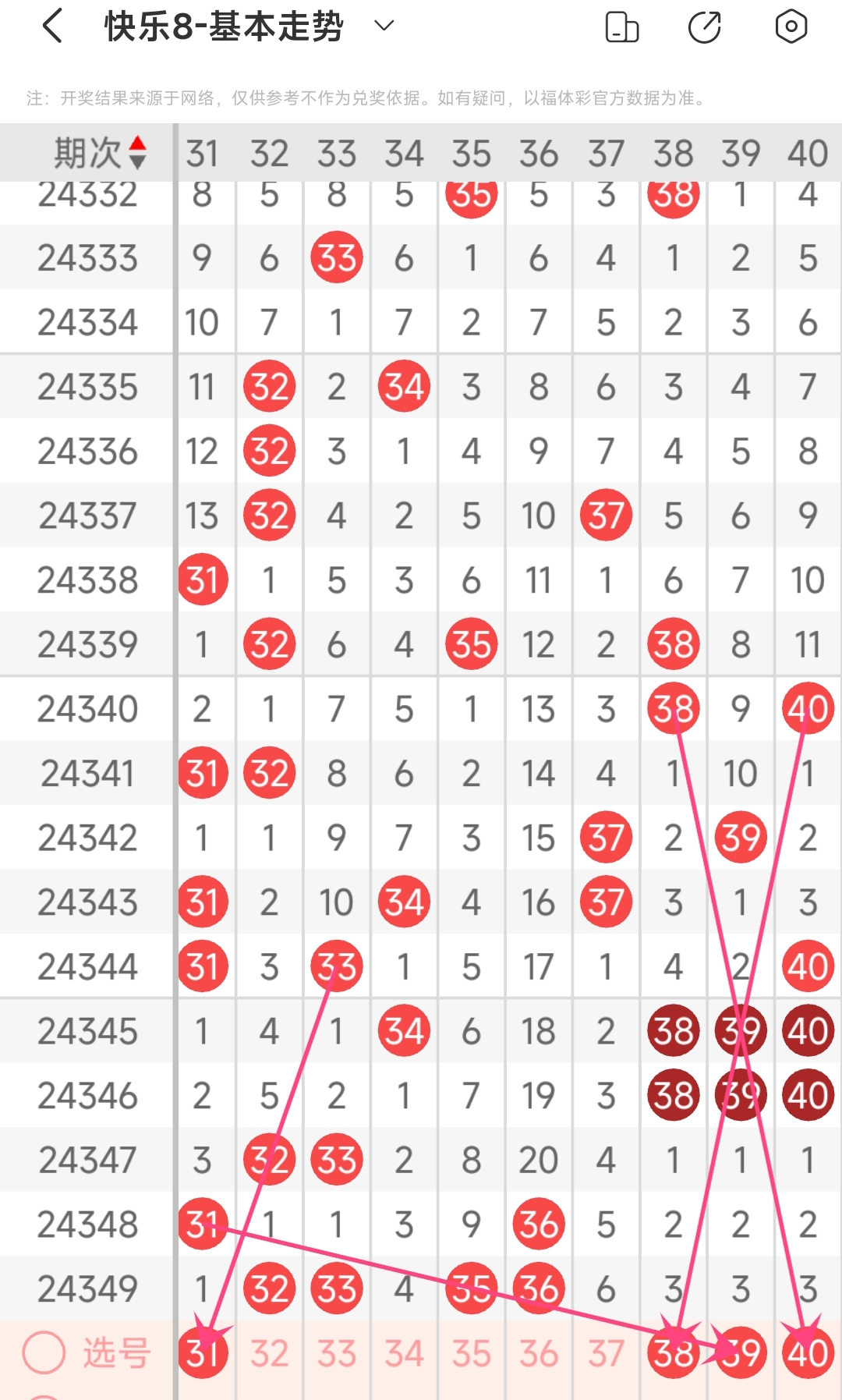Share the trend chart
Viewport: 842px width, 1400px height.
[x=705, y=27]
